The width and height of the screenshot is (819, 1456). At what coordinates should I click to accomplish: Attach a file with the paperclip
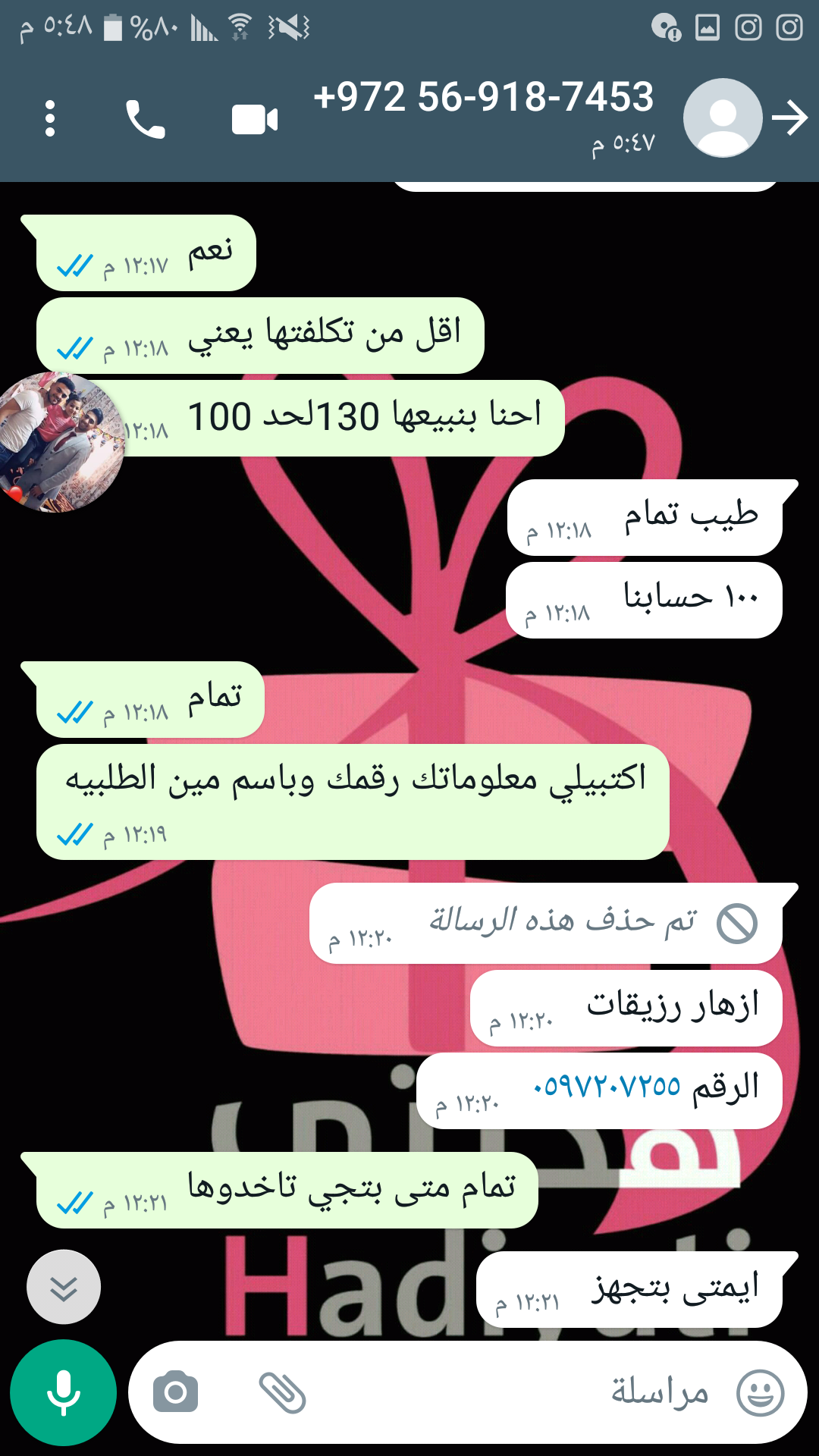[x=282, y=1392]
